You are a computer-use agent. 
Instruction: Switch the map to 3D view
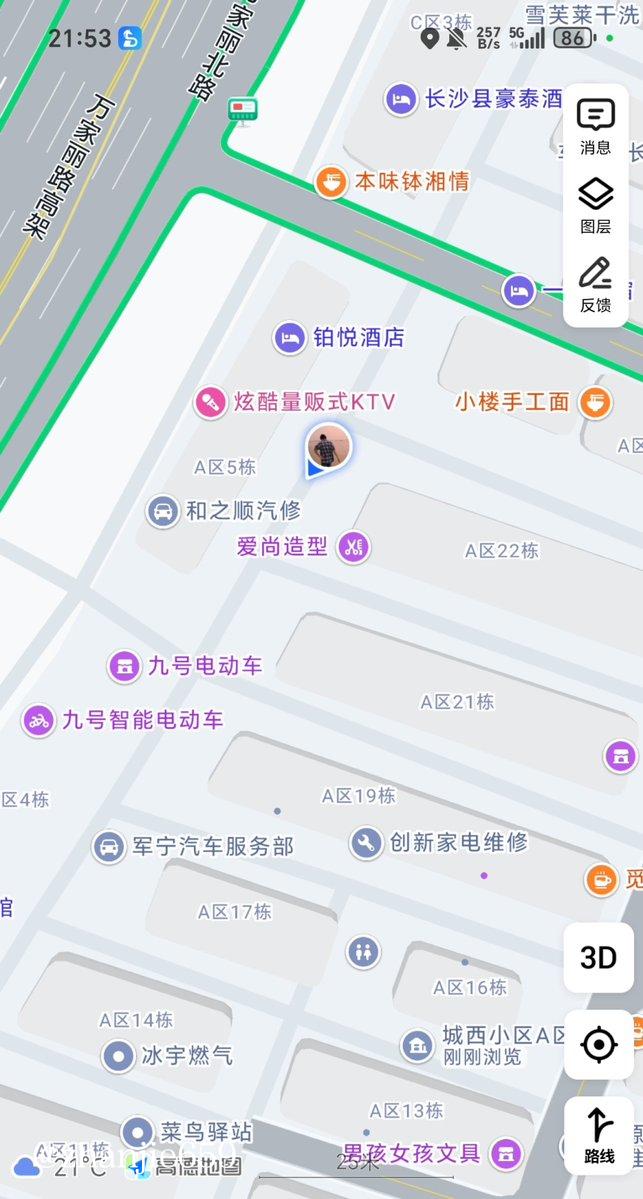(599, 957)
